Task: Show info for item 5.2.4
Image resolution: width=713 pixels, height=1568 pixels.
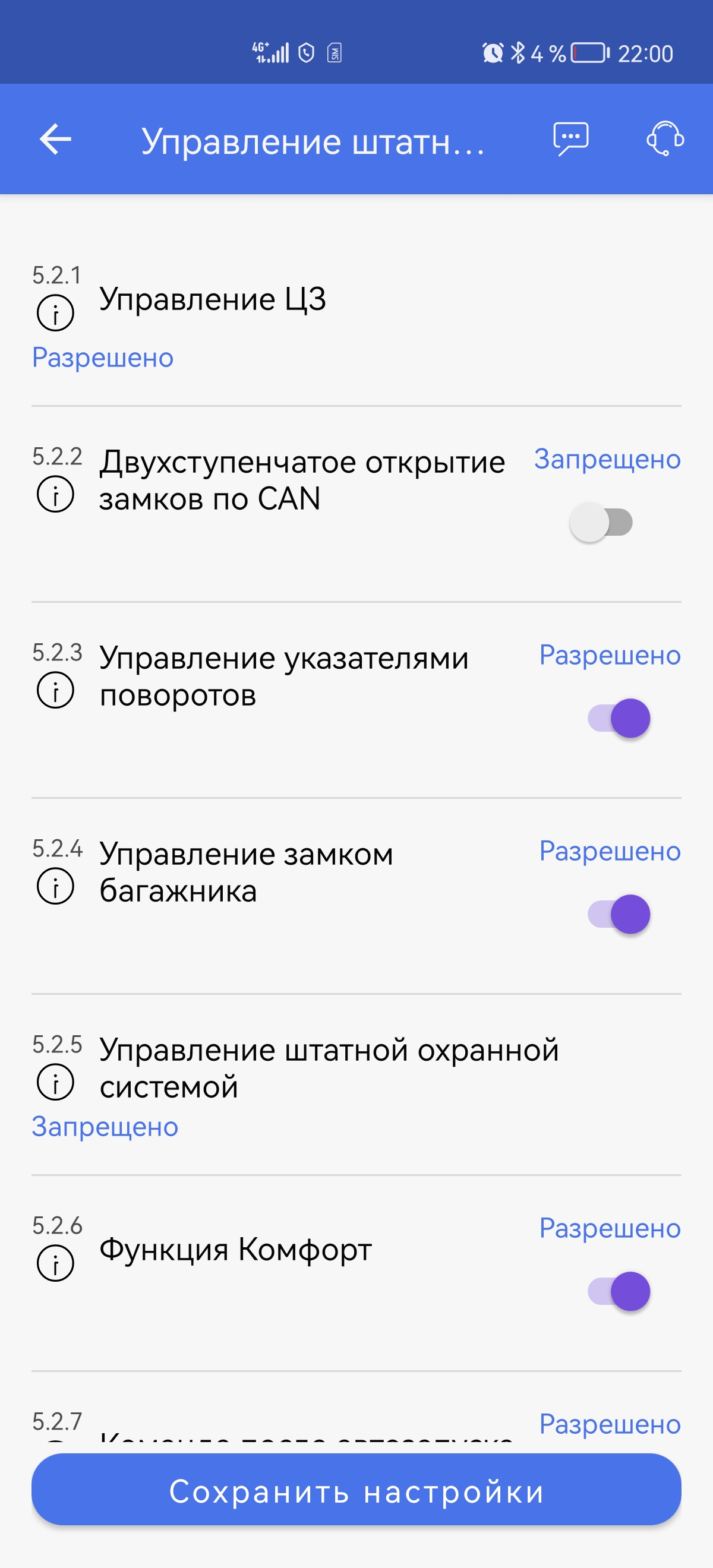Action: [x=55, y=886]
